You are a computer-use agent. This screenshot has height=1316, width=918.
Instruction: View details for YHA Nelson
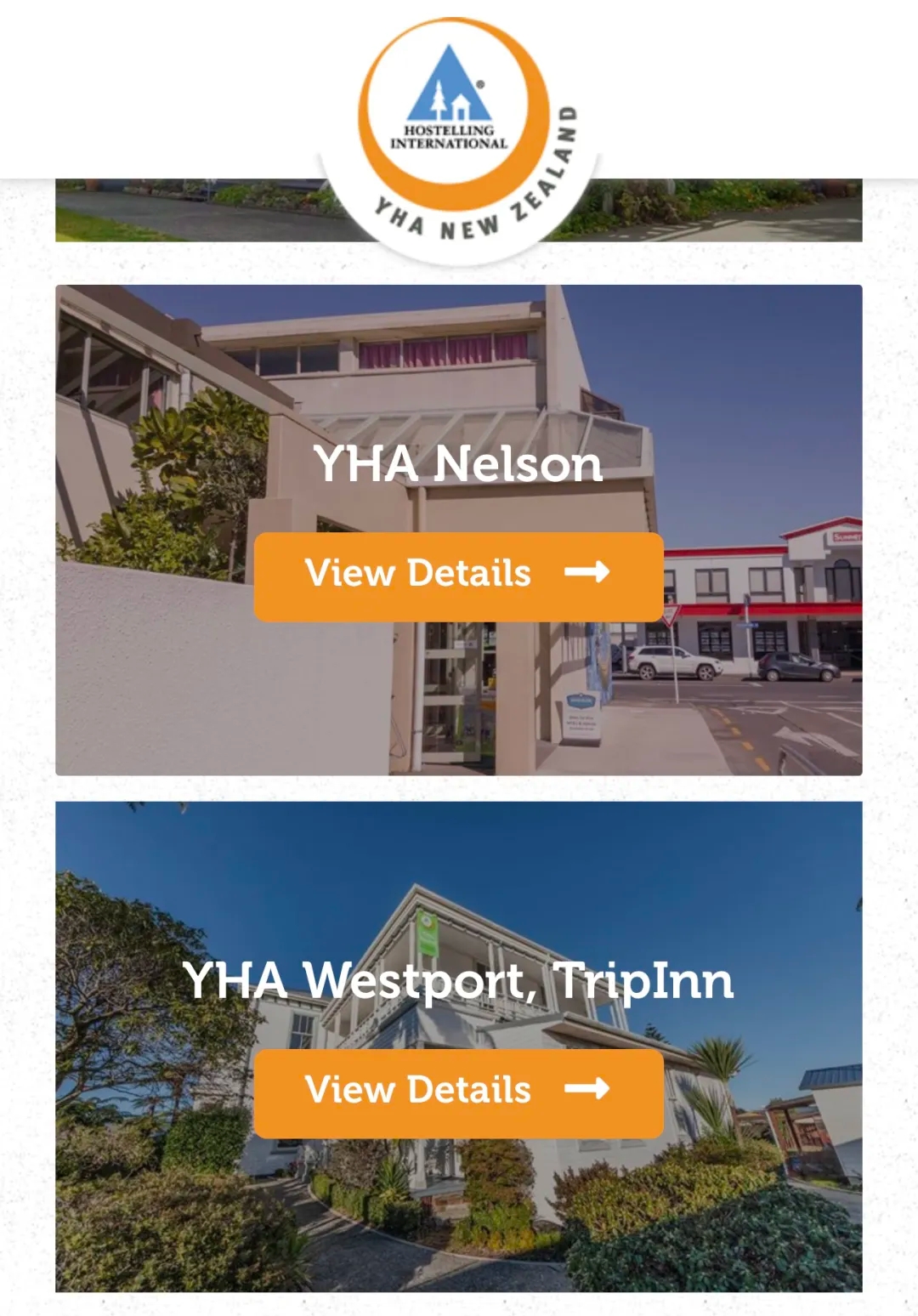(x=458, y=576)
